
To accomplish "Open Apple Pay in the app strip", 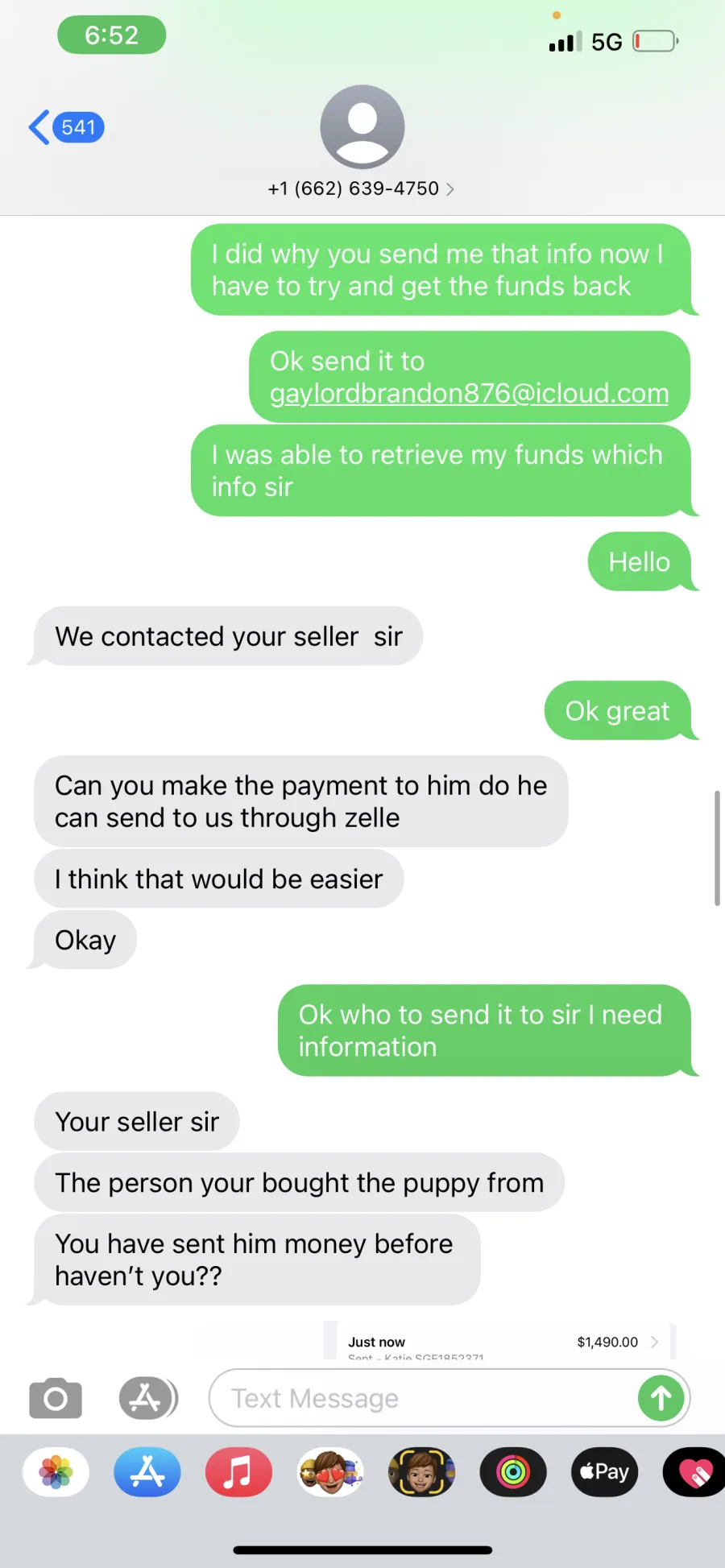I will click(604, 1472).
